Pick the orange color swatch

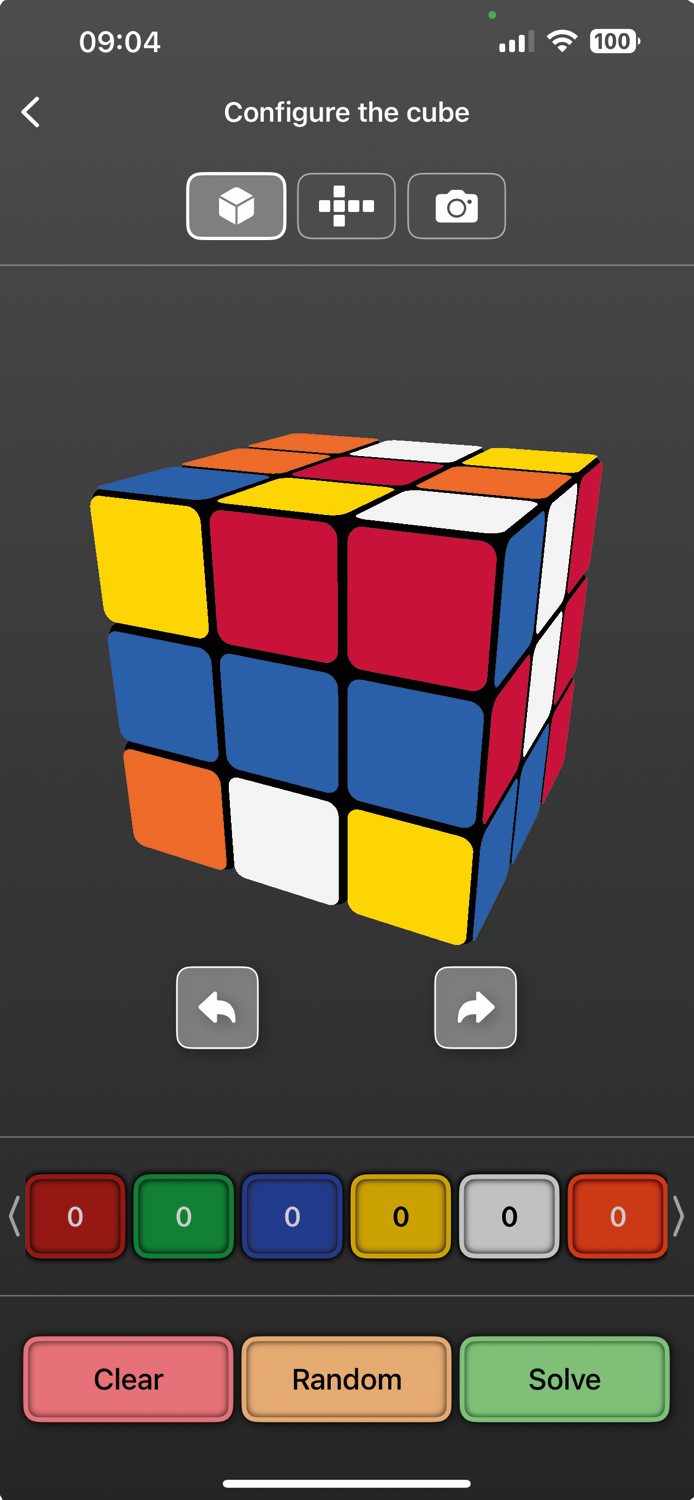point(617,1216)
